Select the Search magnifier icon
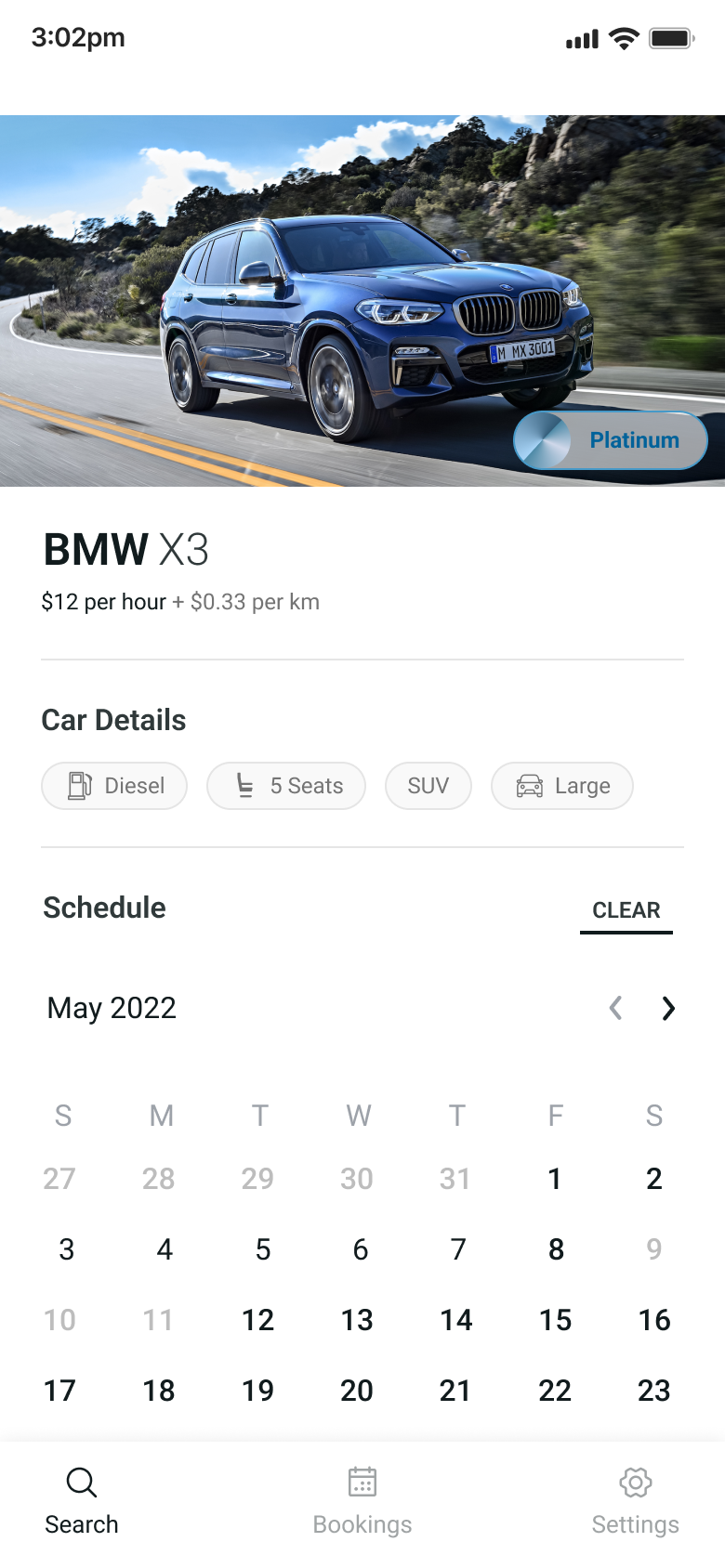 (81, 1483)
